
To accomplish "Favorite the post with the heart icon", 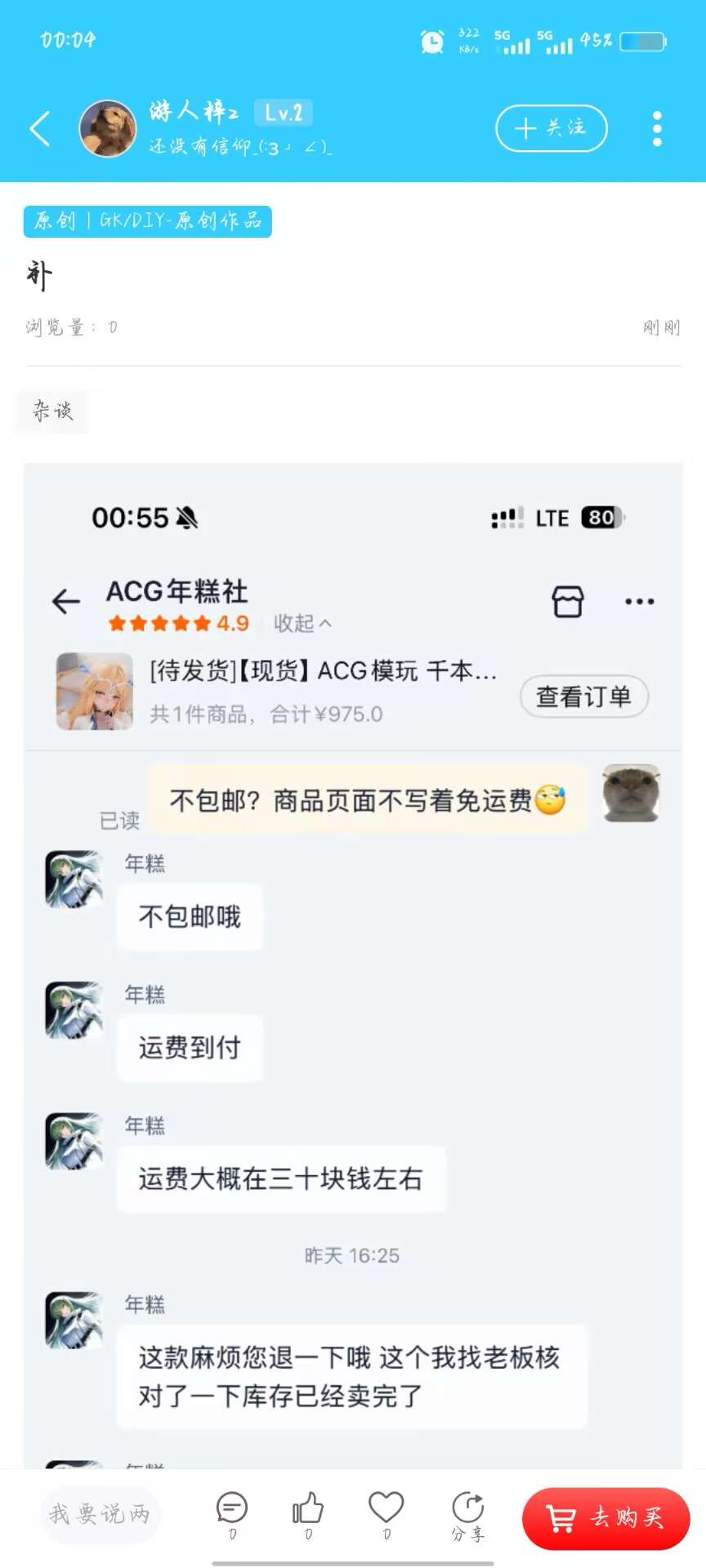I will point(386,1509).
